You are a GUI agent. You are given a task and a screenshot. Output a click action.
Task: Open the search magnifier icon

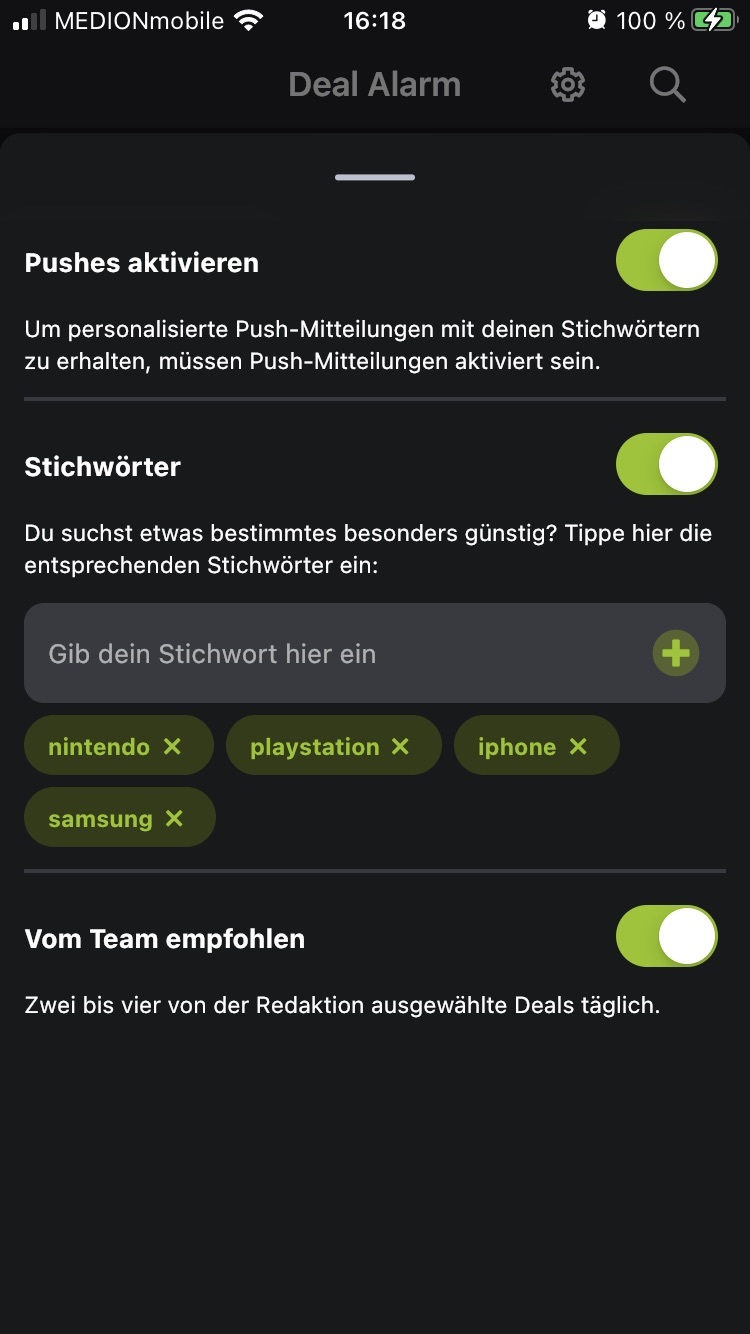pos(667,85)
